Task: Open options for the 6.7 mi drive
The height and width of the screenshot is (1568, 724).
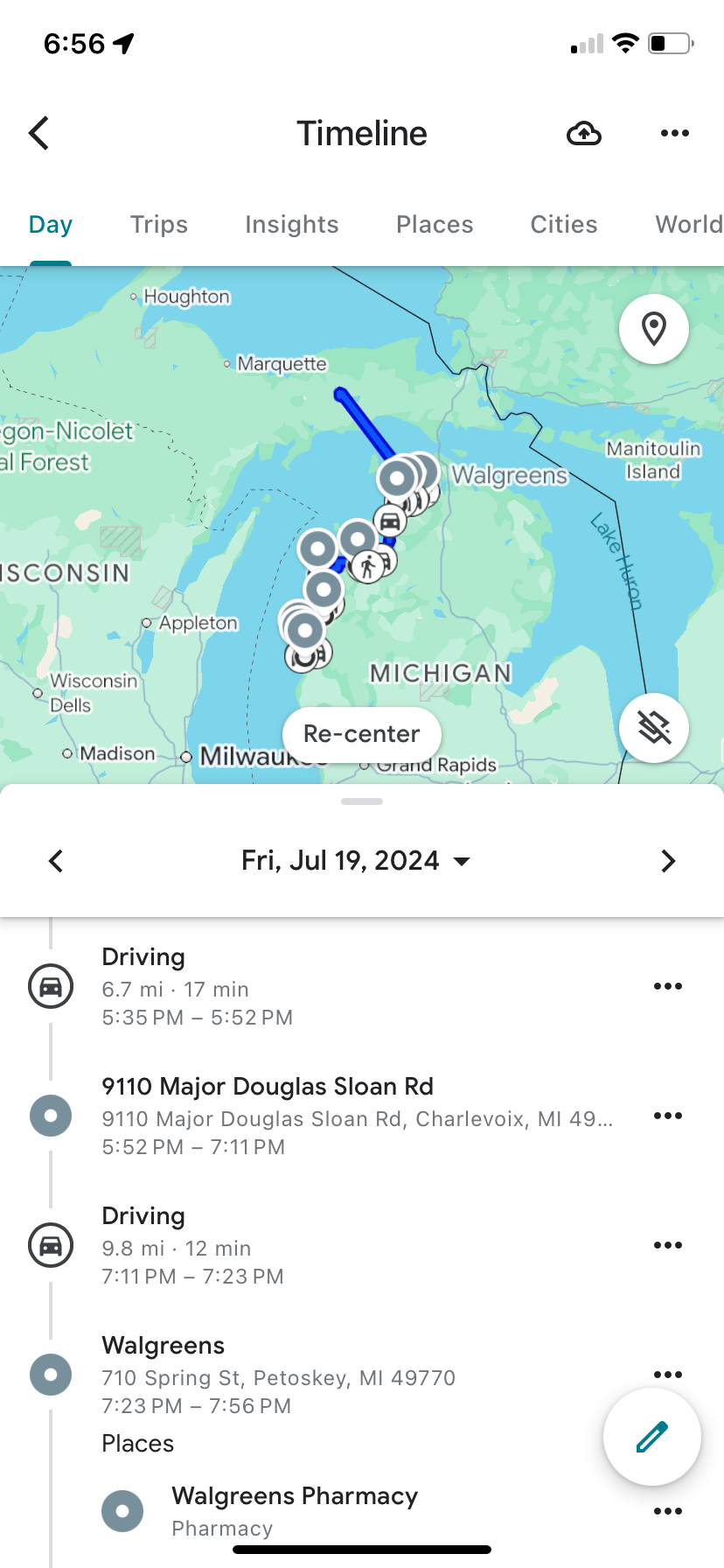Action: point(668,986)
